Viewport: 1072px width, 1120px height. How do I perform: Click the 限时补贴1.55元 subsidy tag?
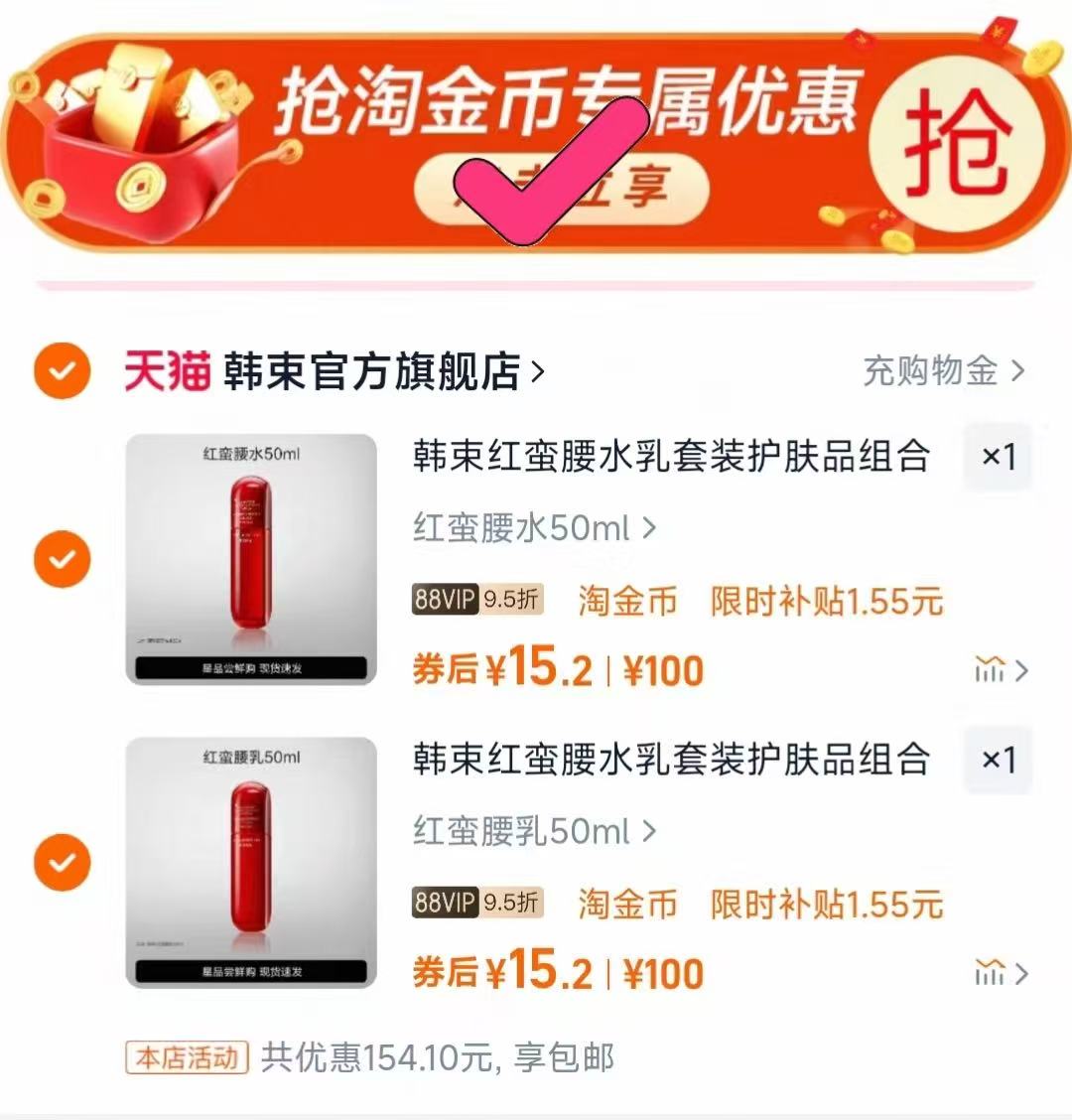click(x=824, y=601)
